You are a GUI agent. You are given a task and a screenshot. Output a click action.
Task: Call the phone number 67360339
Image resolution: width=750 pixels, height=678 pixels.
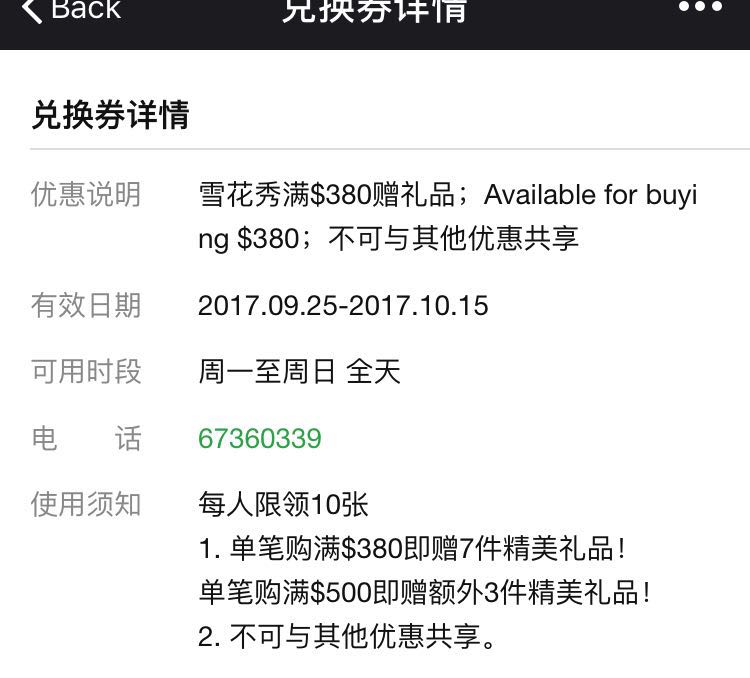click(x=260, y=439)
